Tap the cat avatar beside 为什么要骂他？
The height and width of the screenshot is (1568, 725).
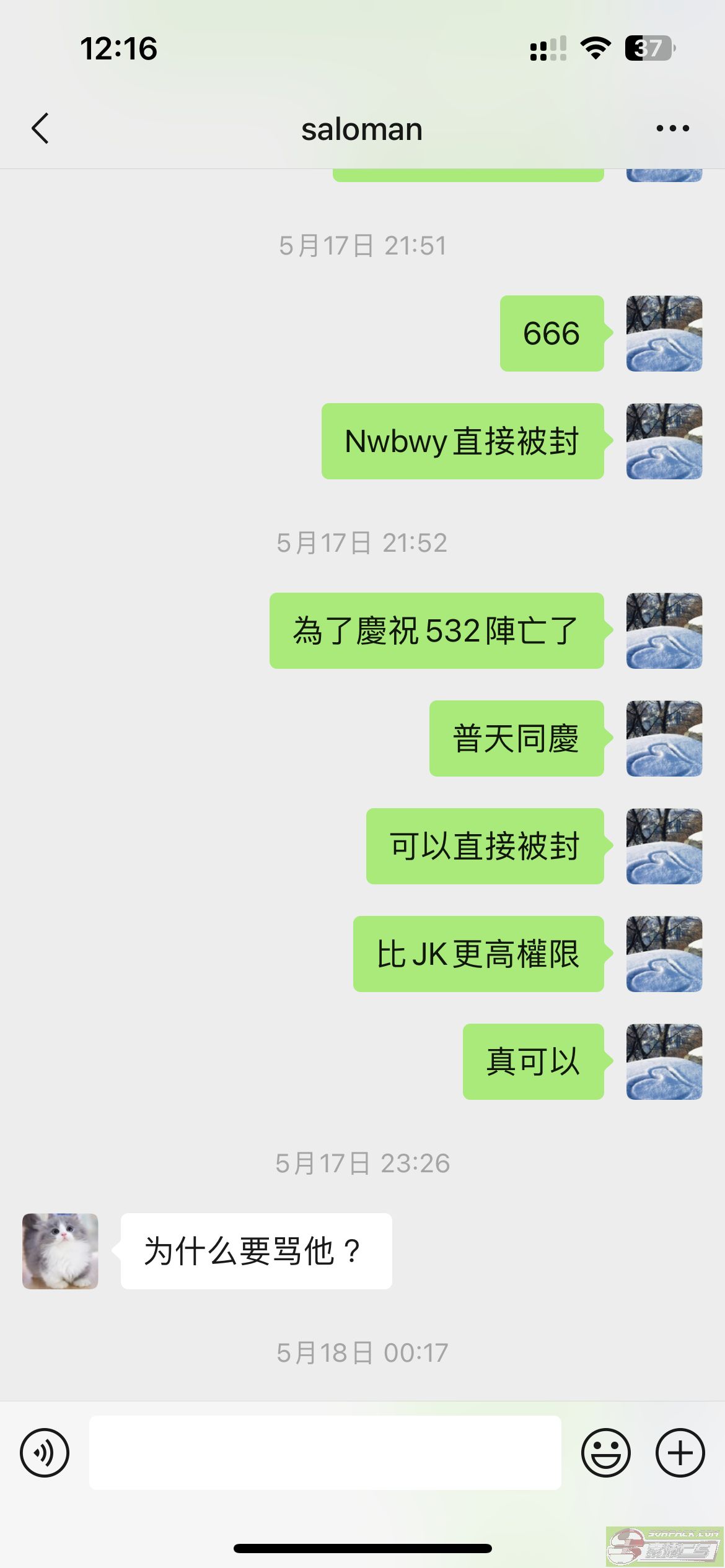60,1251
